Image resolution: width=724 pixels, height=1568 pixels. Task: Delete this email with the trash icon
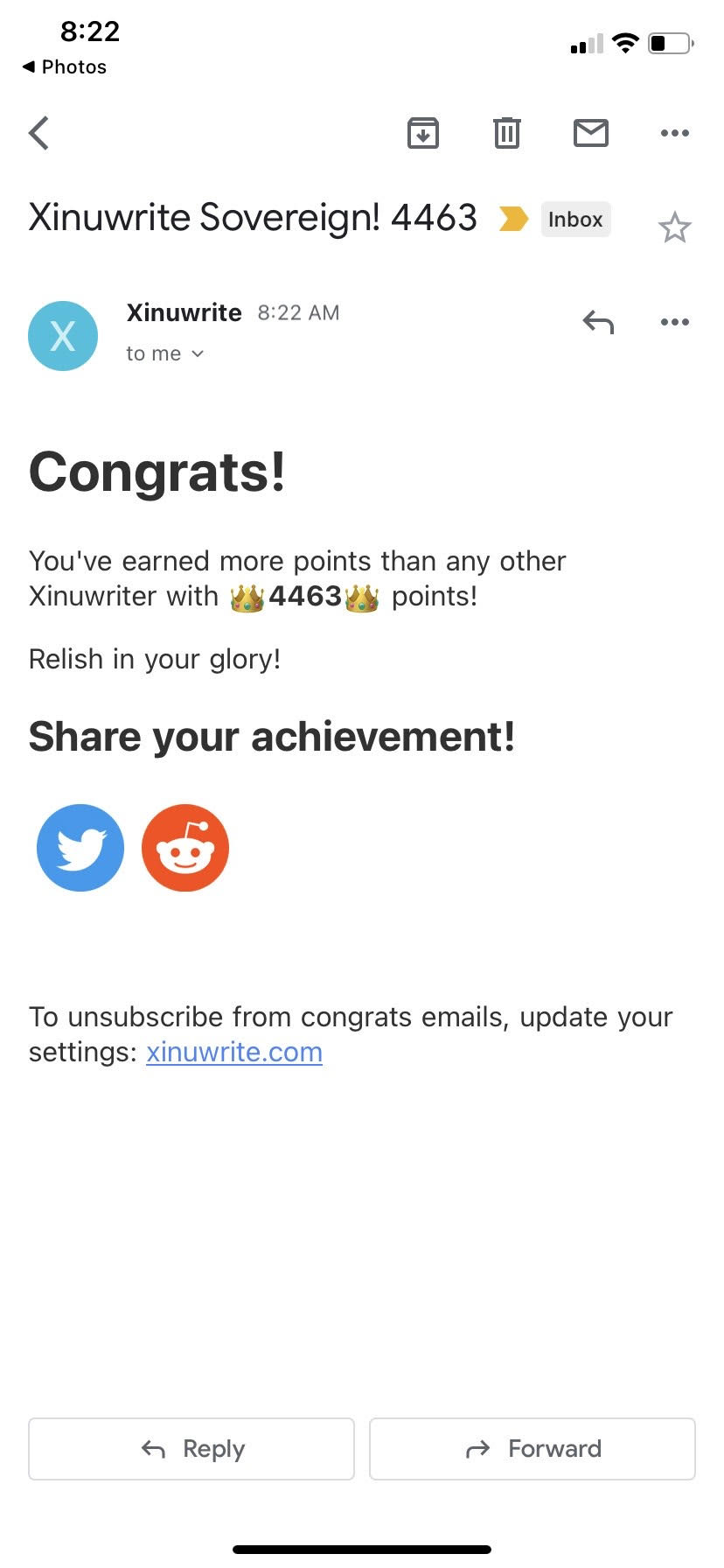pyautogui.click(x=507, y=133)
